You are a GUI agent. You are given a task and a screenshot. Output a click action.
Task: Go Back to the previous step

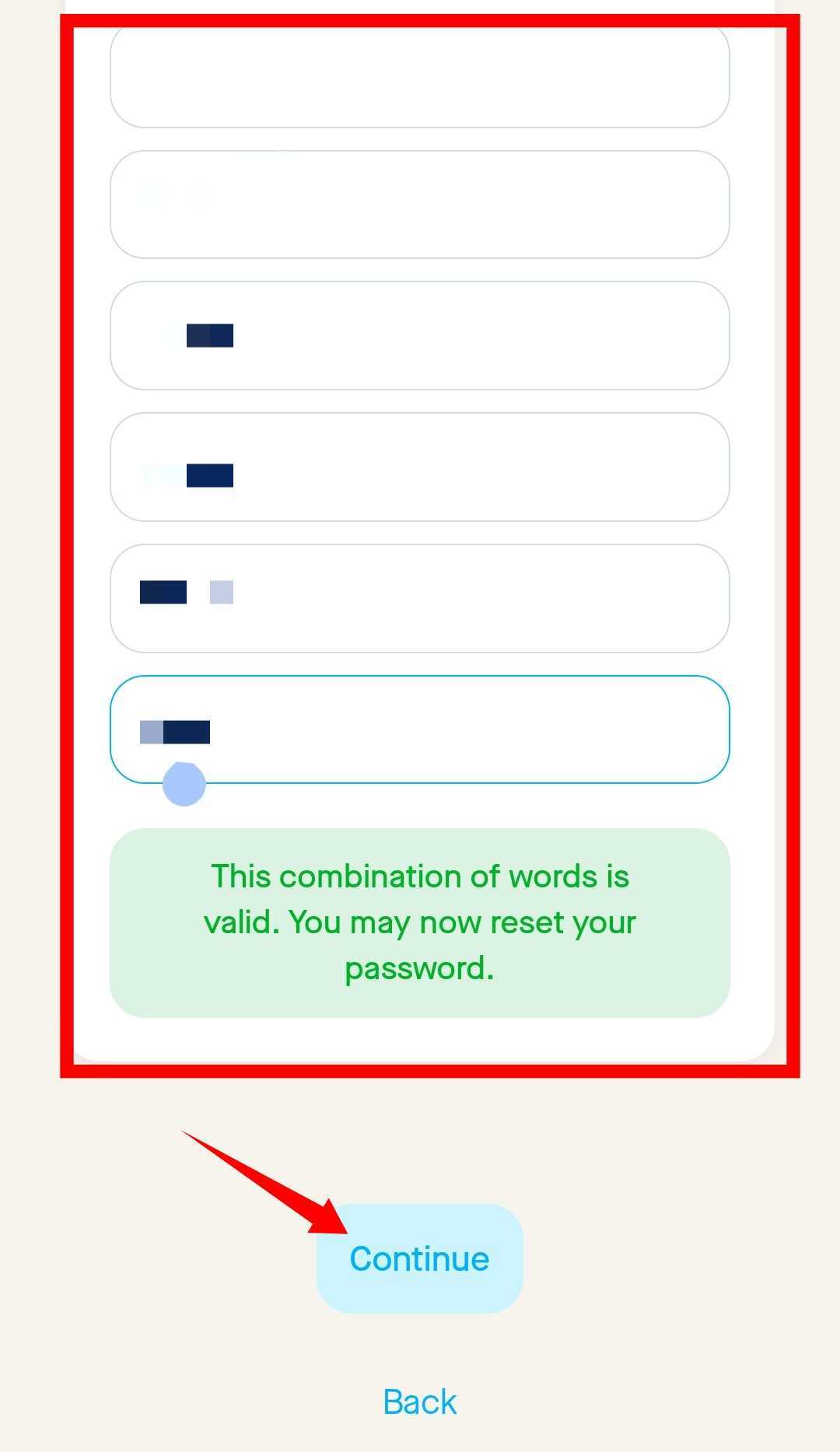coord(420,1402)
